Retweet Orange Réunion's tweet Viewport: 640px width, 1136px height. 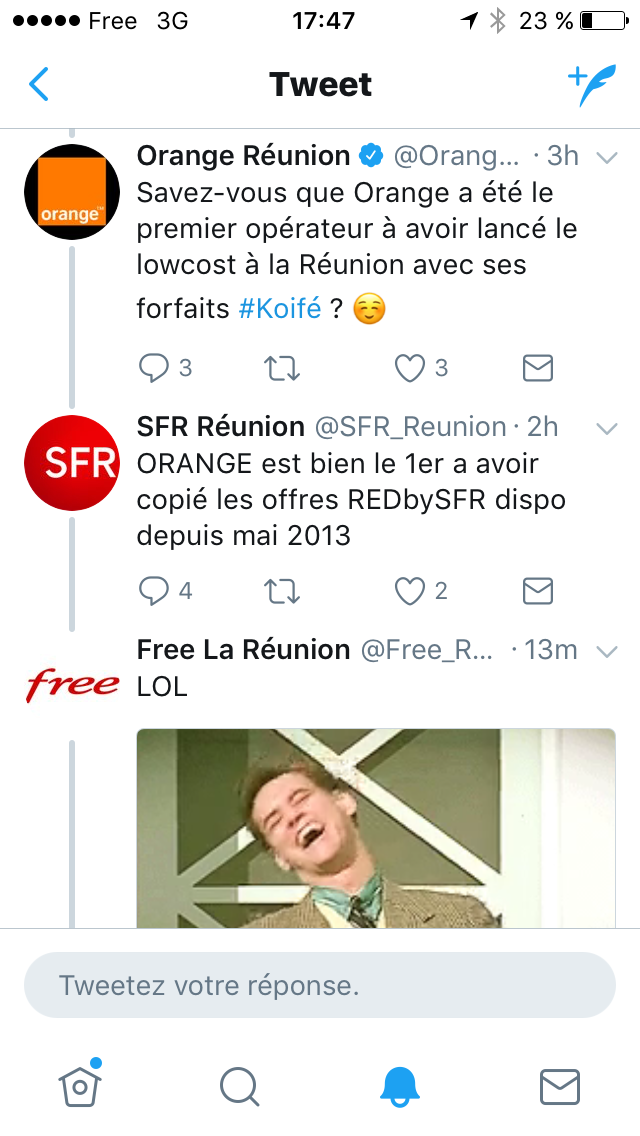(281, 369)
